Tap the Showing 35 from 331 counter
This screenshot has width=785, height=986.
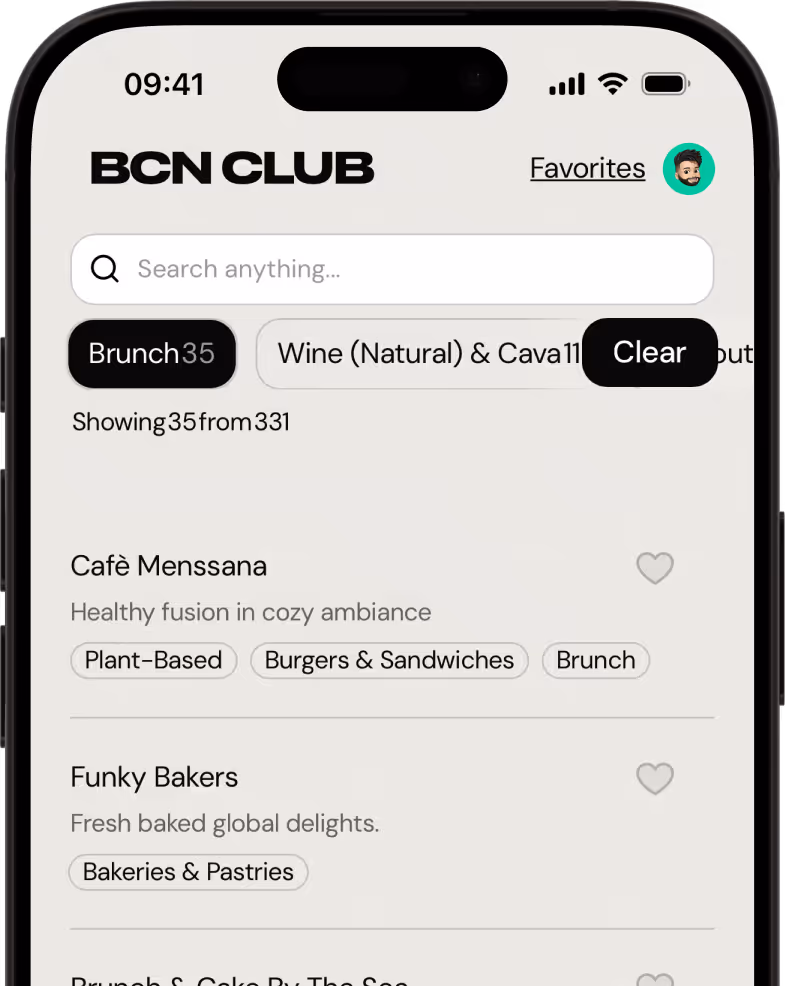(x=180, y=422)
